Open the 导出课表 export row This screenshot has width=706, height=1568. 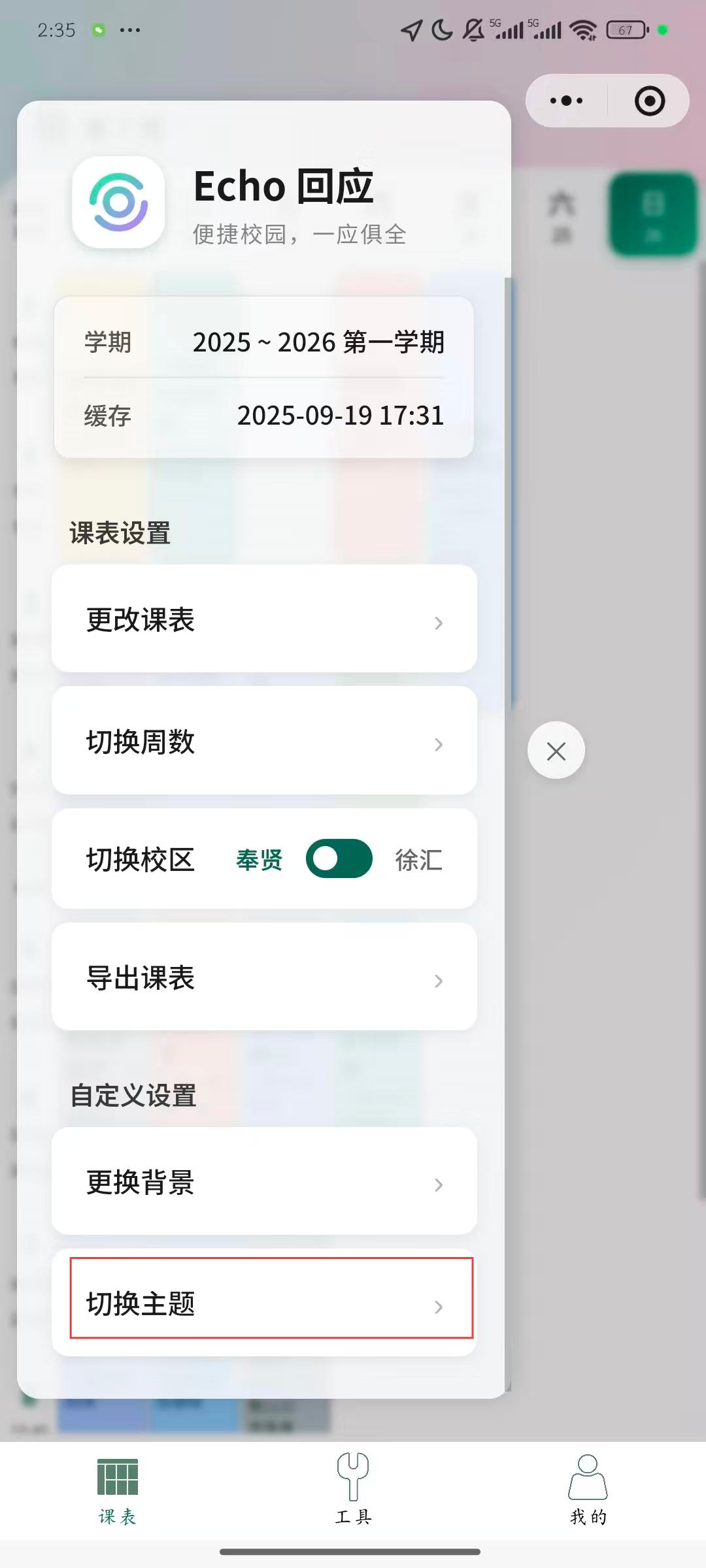(x=264, y=978)
